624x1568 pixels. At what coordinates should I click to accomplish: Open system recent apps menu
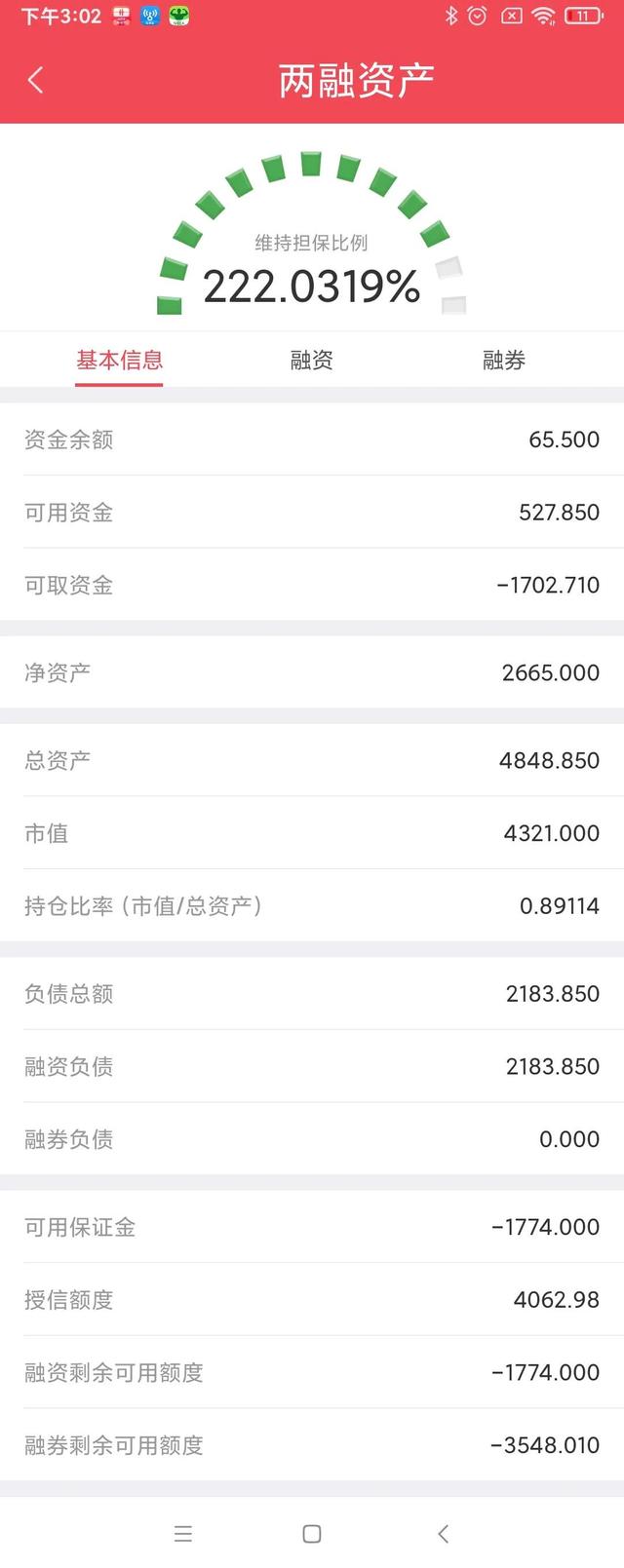click(182, 1534)
